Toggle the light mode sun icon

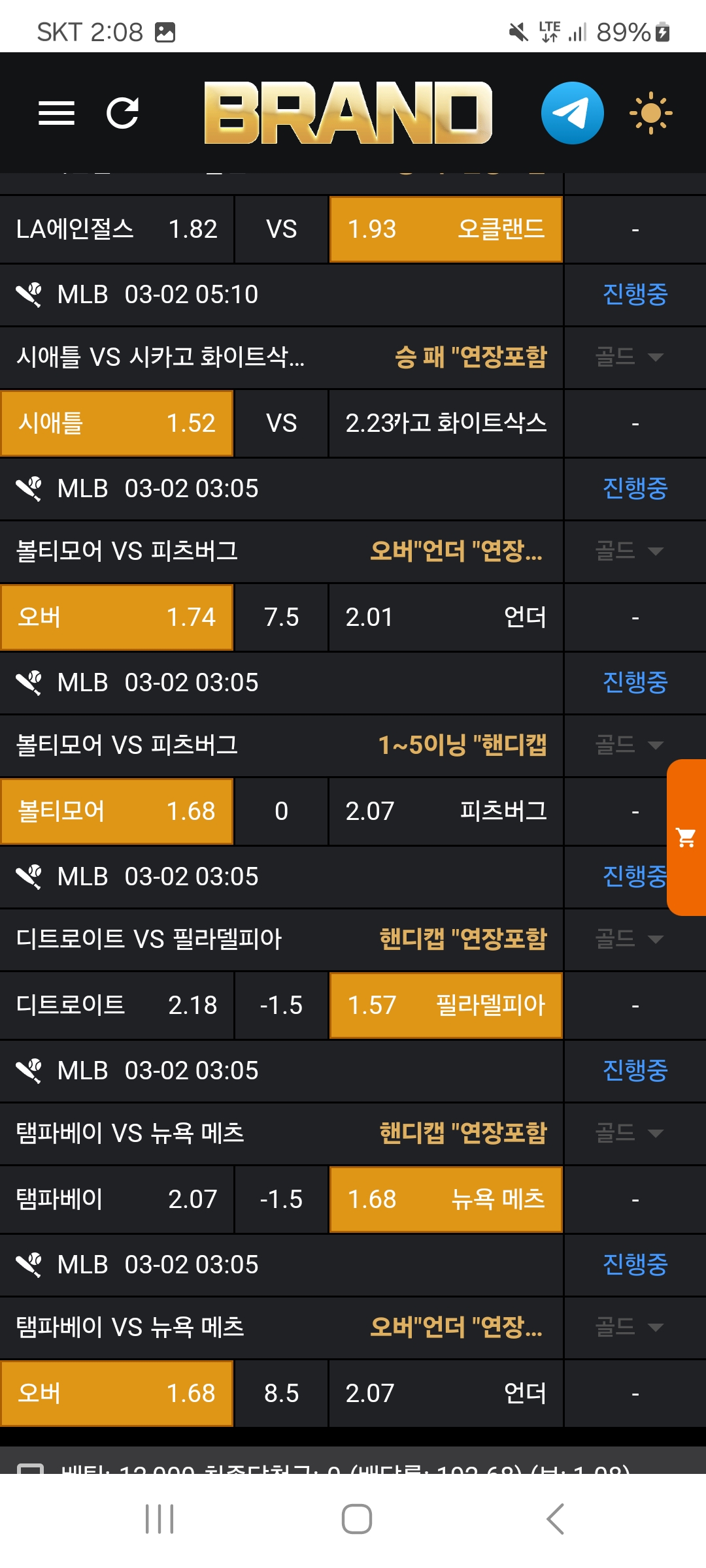(650, 113)
